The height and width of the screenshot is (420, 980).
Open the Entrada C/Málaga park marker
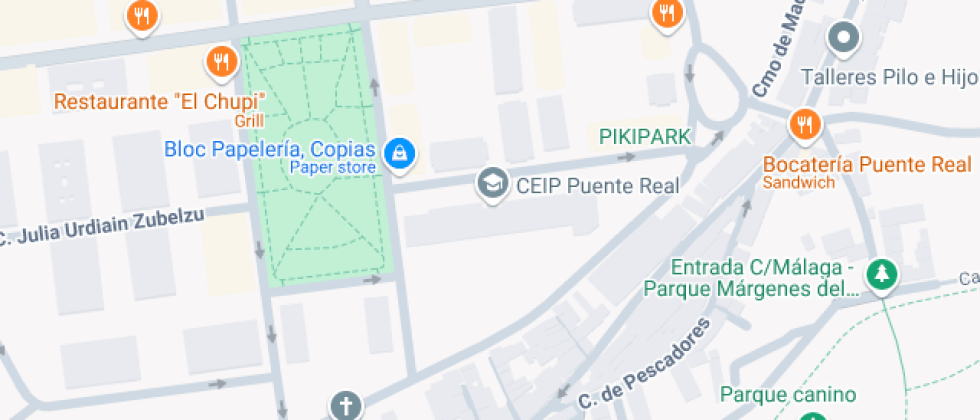pyautogui.click(x=881, y=273)
